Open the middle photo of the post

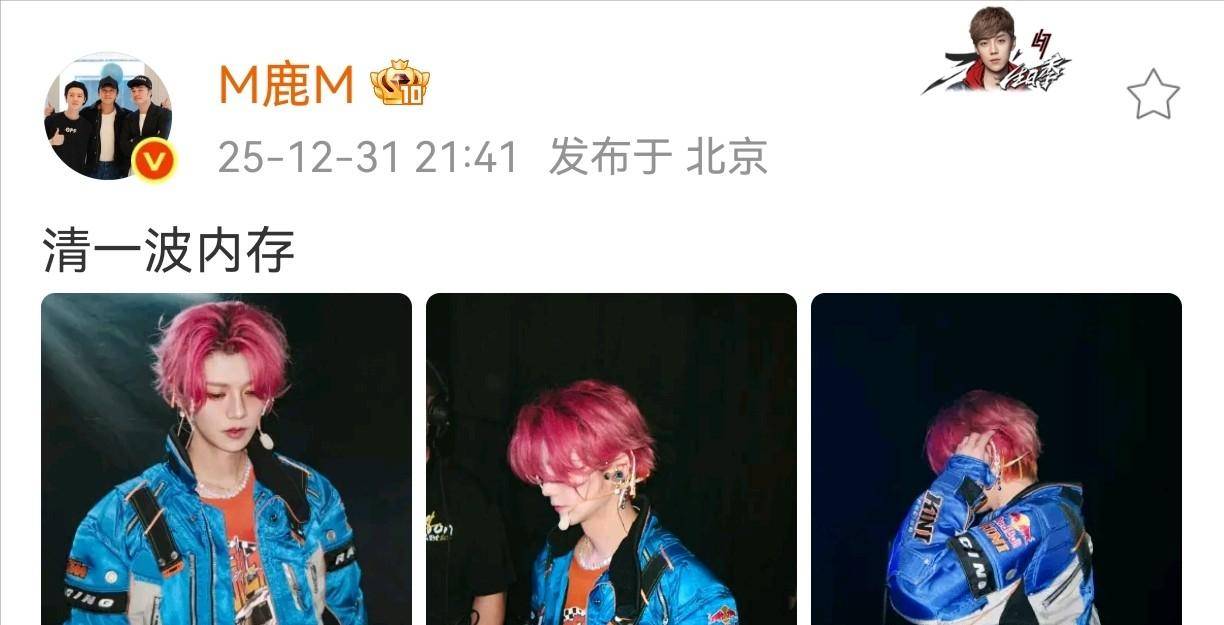pyautogui.click(x=611, y=460)
